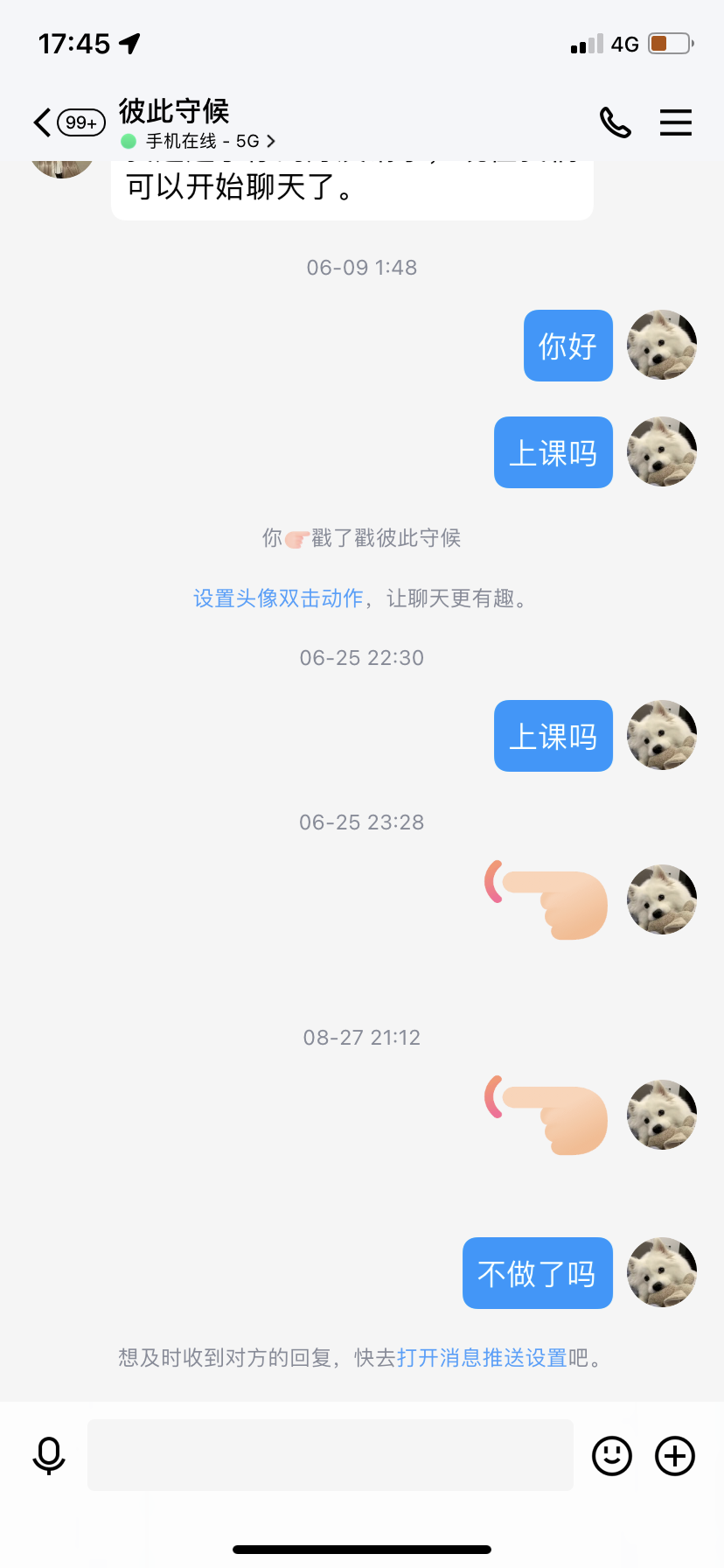
Task: Tap the 你好 message bubble
Action: (567, 346)
